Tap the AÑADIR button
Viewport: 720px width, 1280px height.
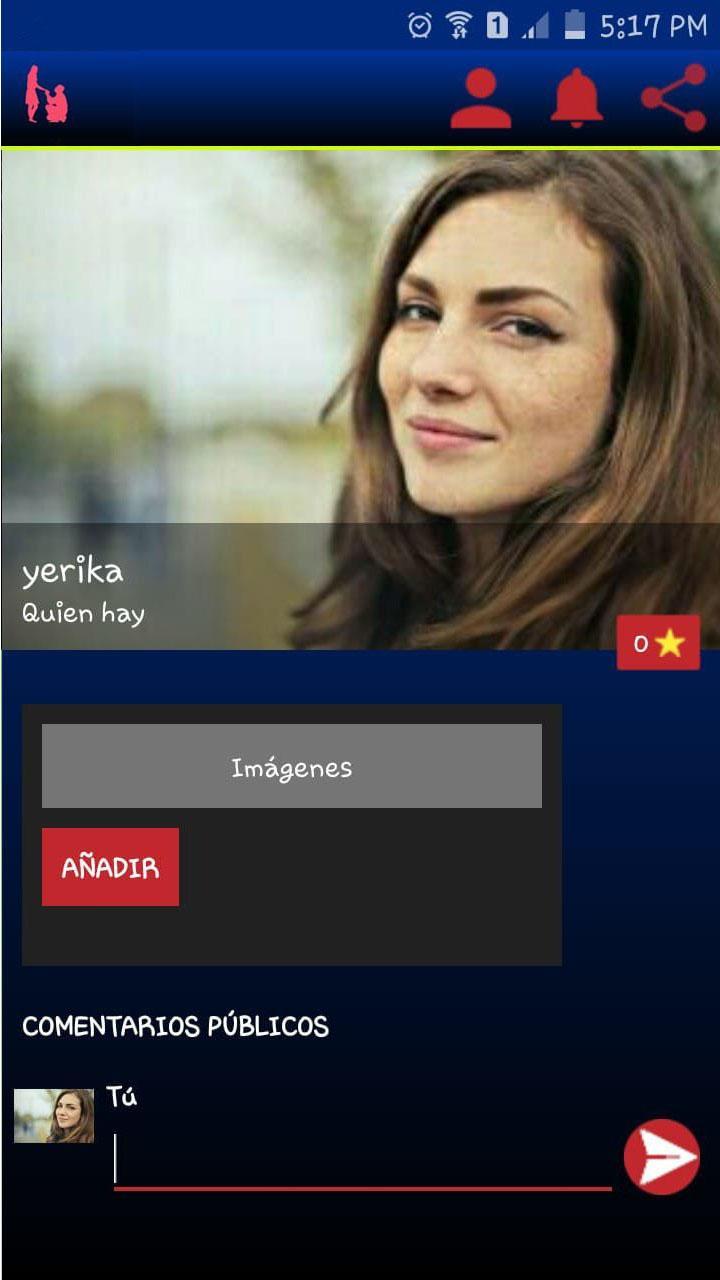coord(110,867)
